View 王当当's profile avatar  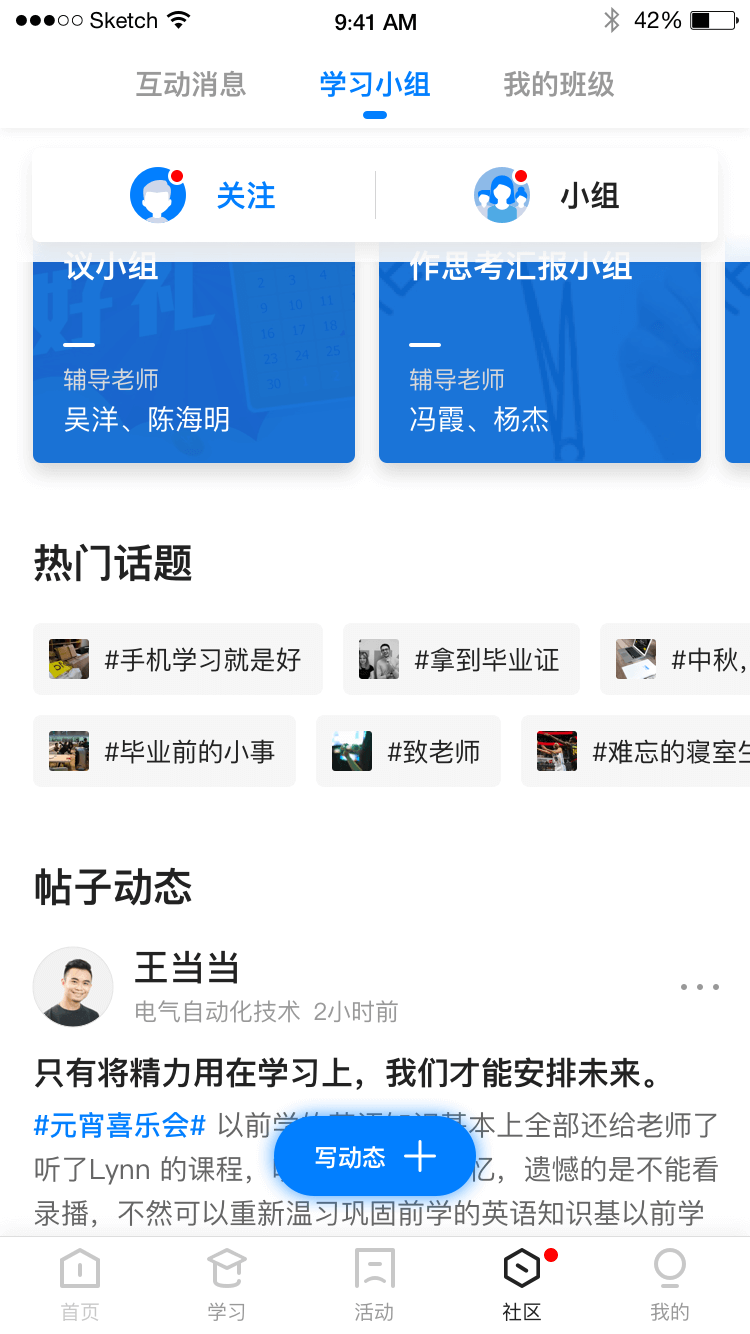point(73,987)
